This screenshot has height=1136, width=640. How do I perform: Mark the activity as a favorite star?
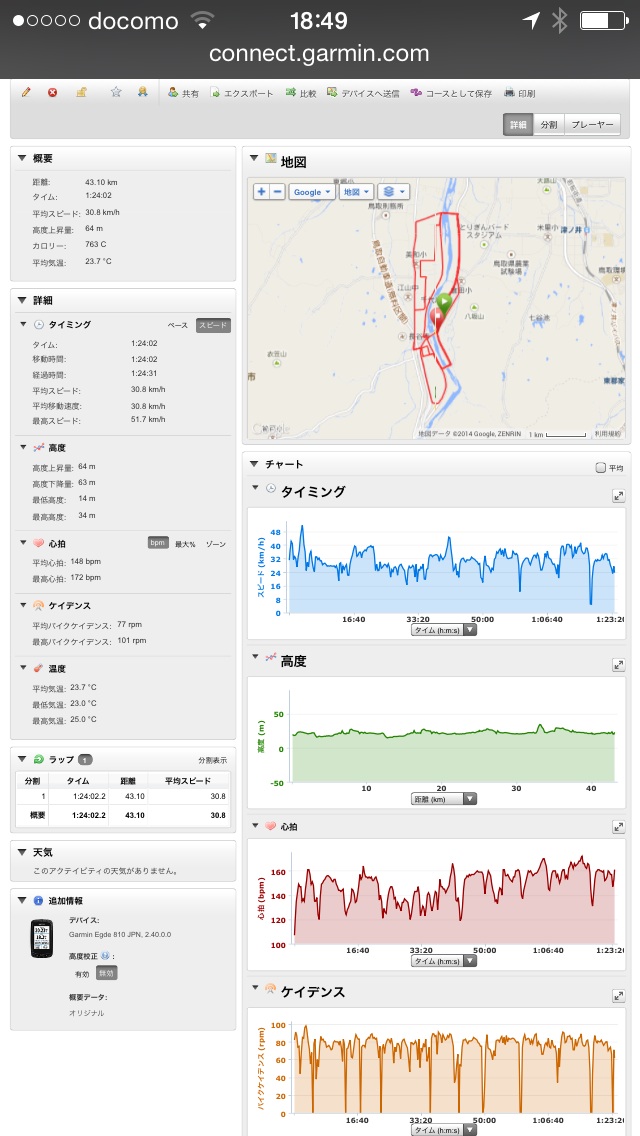pos(116,92)
